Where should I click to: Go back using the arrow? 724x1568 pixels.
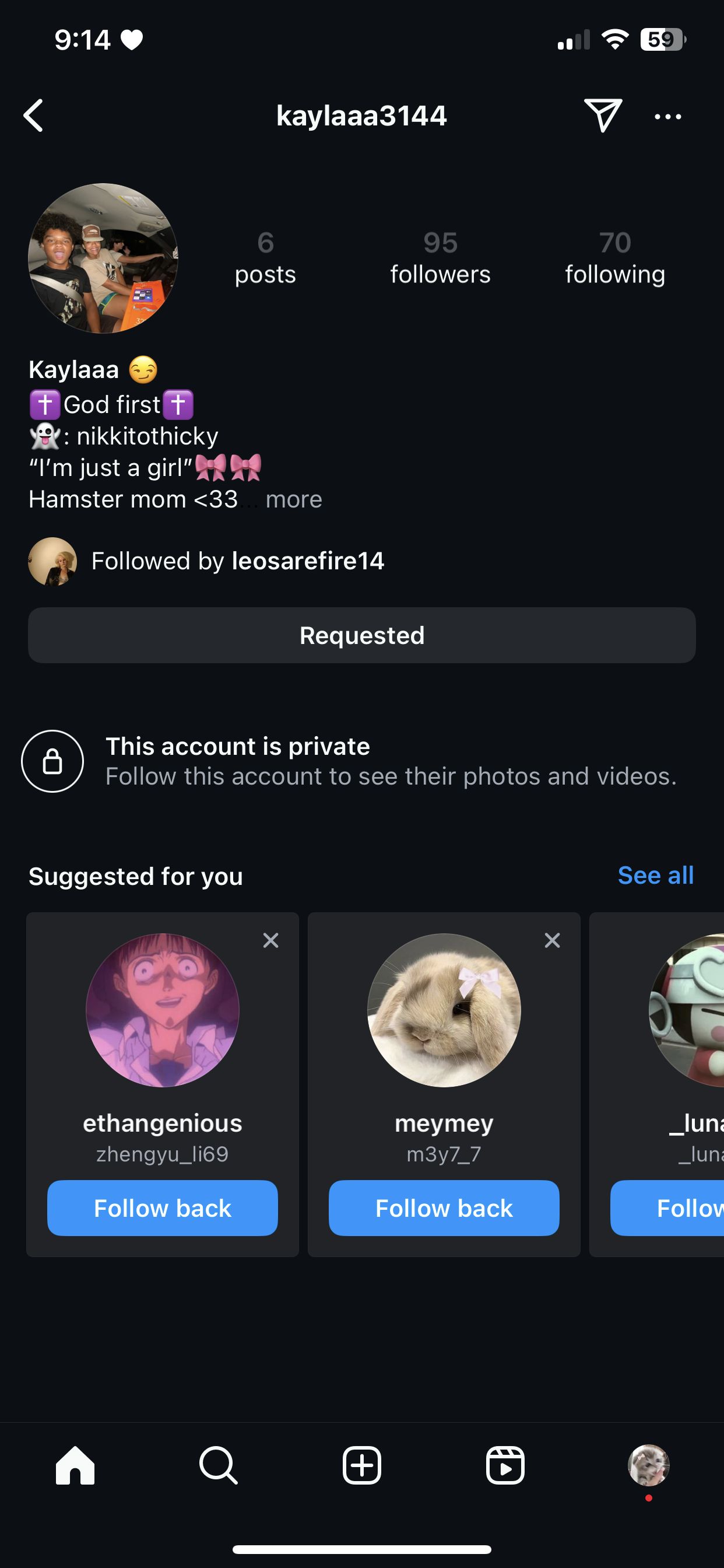pyautogui.click(x=34, y=116)
